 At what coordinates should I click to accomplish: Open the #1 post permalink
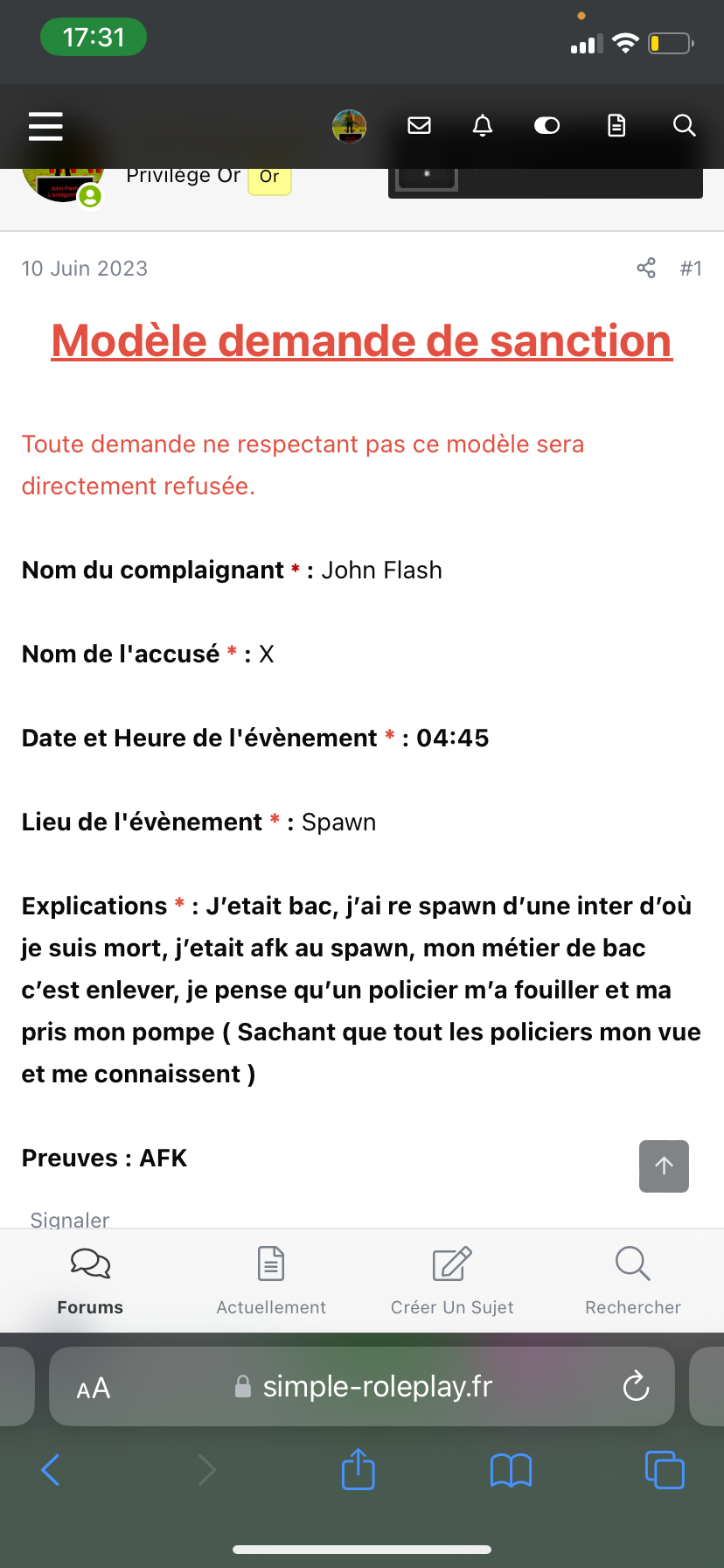coord(691,269)
